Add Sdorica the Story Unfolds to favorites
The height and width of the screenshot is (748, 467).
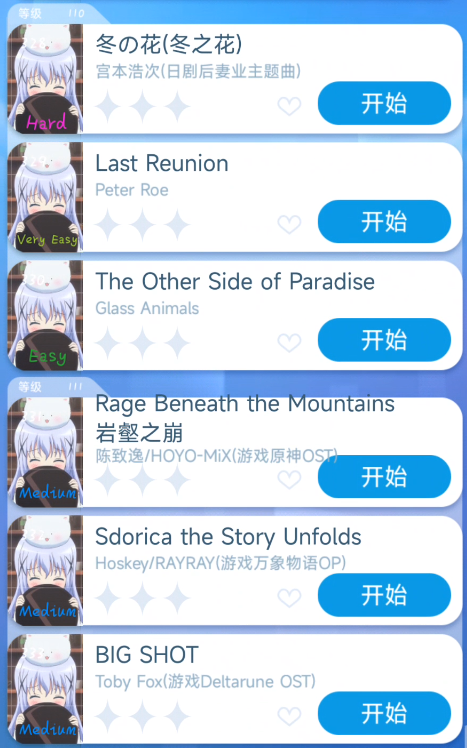pyautogui.click(x=289, y=597)
